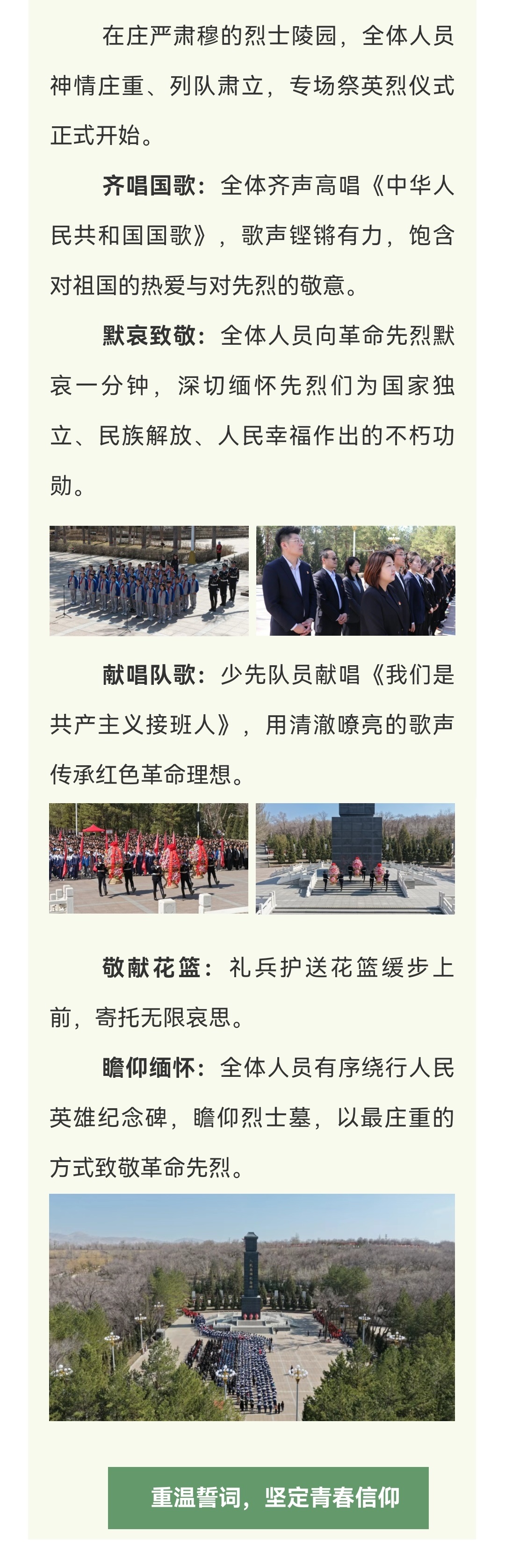Open the photo of students lined up

point(148,581)
